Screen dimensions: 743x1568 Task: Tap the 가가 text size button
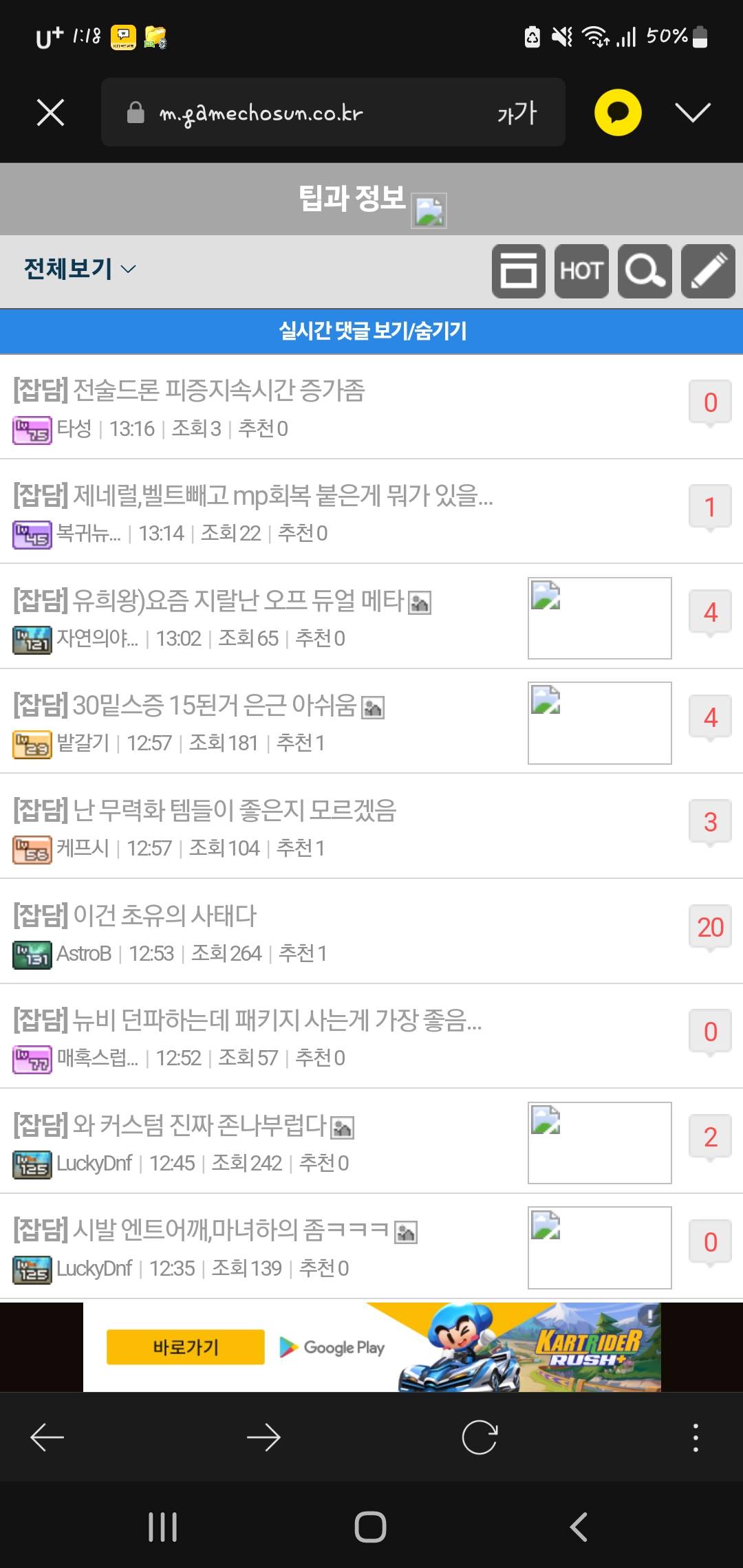[517, 113]
